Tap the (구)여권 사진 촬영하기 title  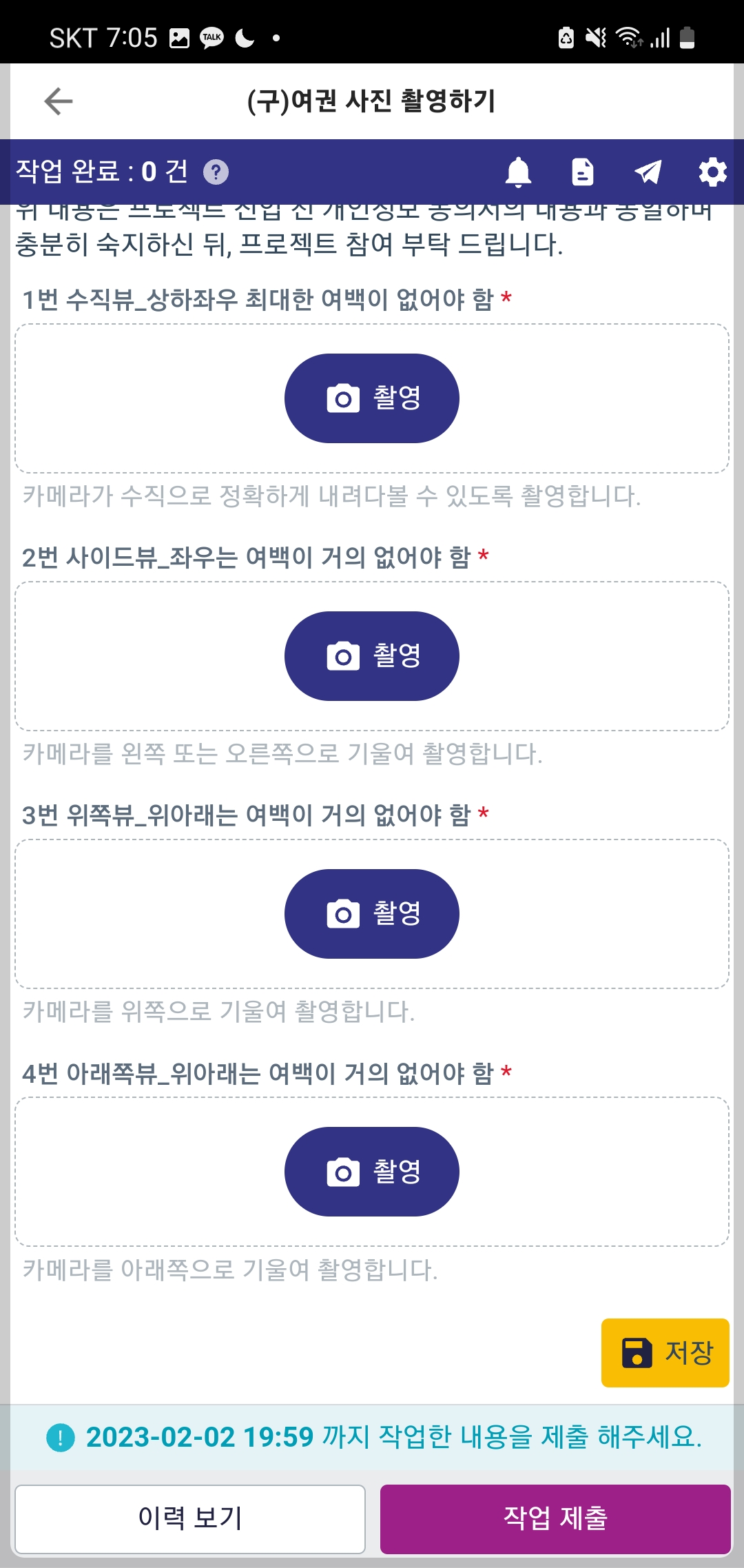pos(372,100)
